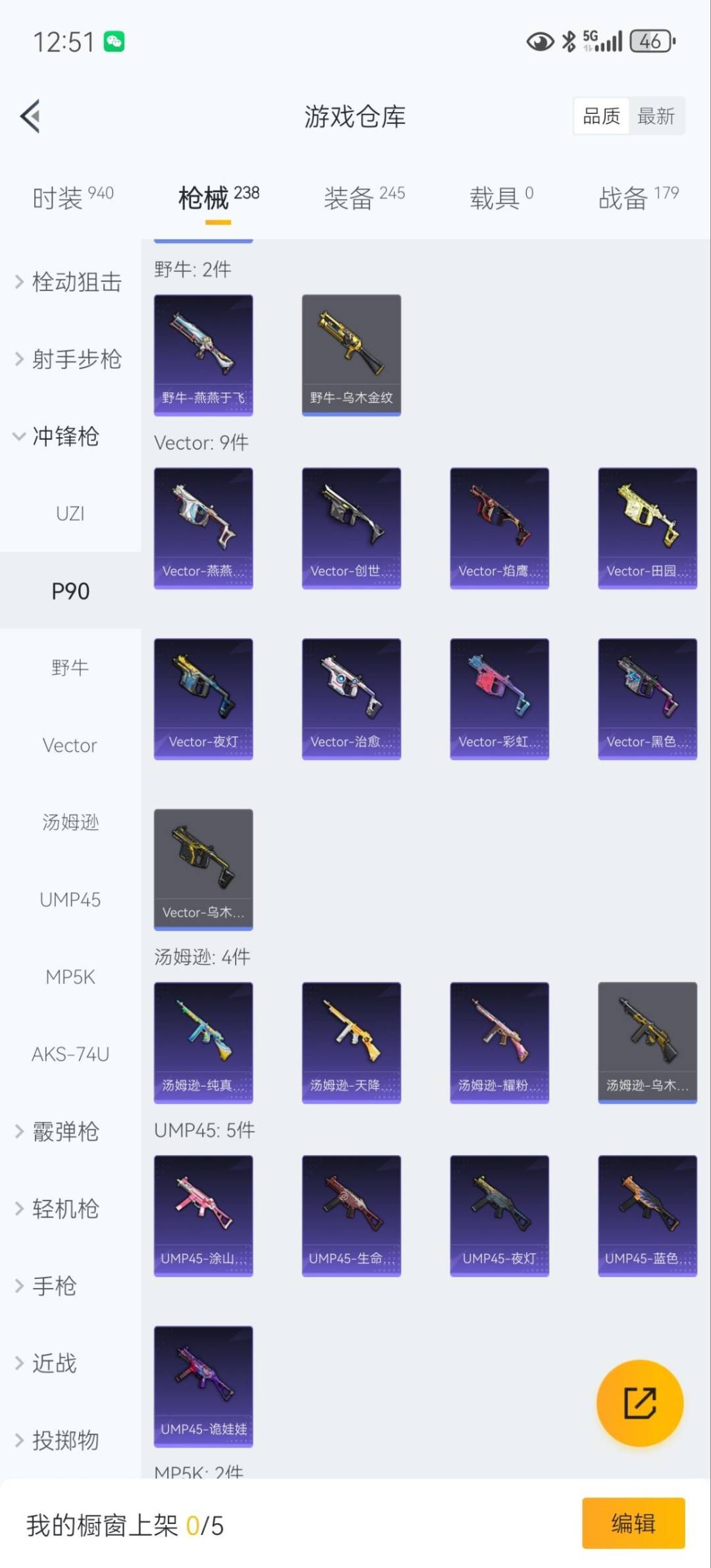
Task: Tap the orange share floating button
Action: (639, 1403)
